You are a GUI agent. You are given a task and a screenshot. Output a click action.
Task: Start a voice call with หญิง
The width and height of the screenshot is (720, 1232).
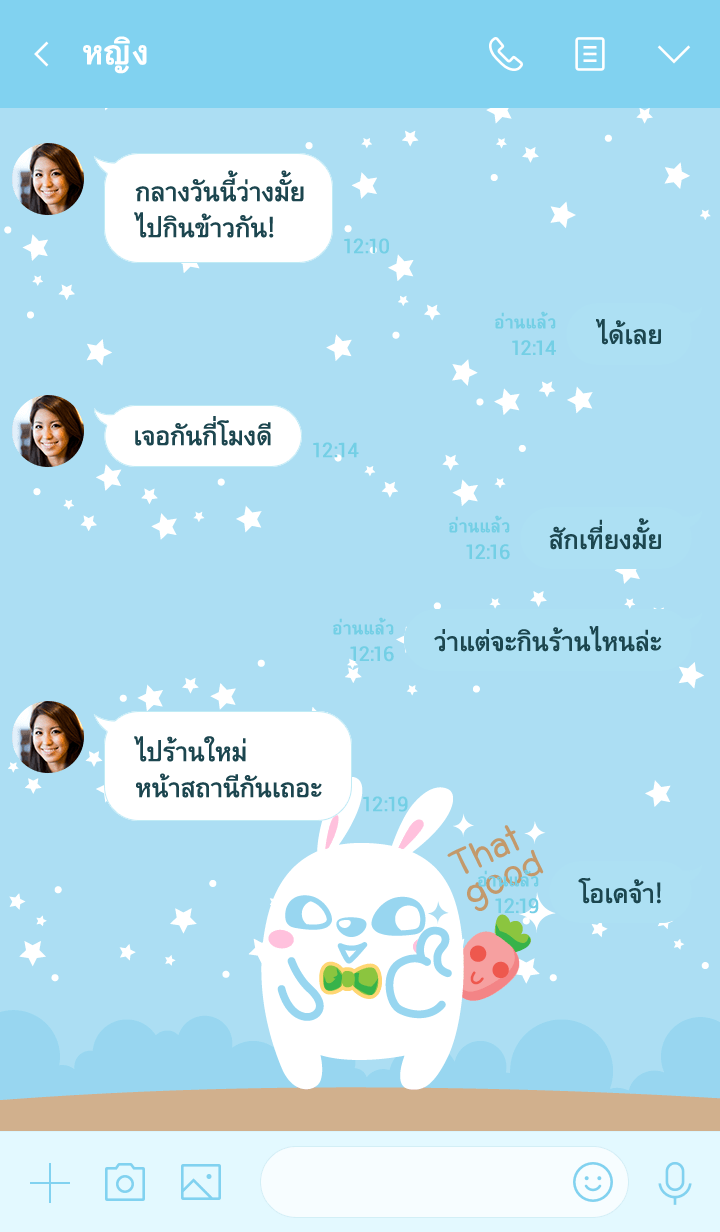coord(505,54)
